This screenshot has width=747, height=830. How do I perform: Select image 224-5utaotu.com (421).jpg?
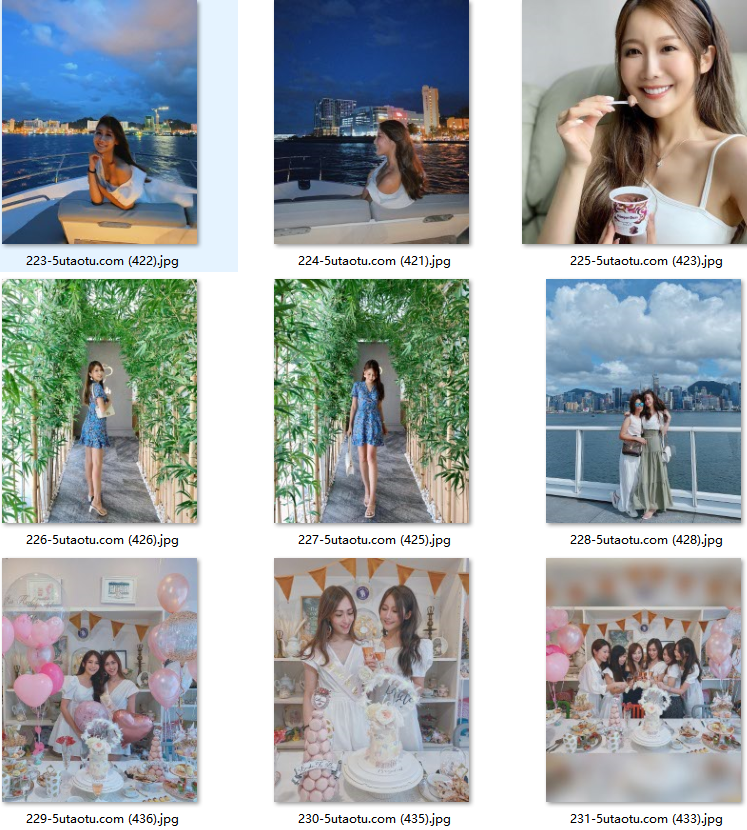(x=372, y=122)
